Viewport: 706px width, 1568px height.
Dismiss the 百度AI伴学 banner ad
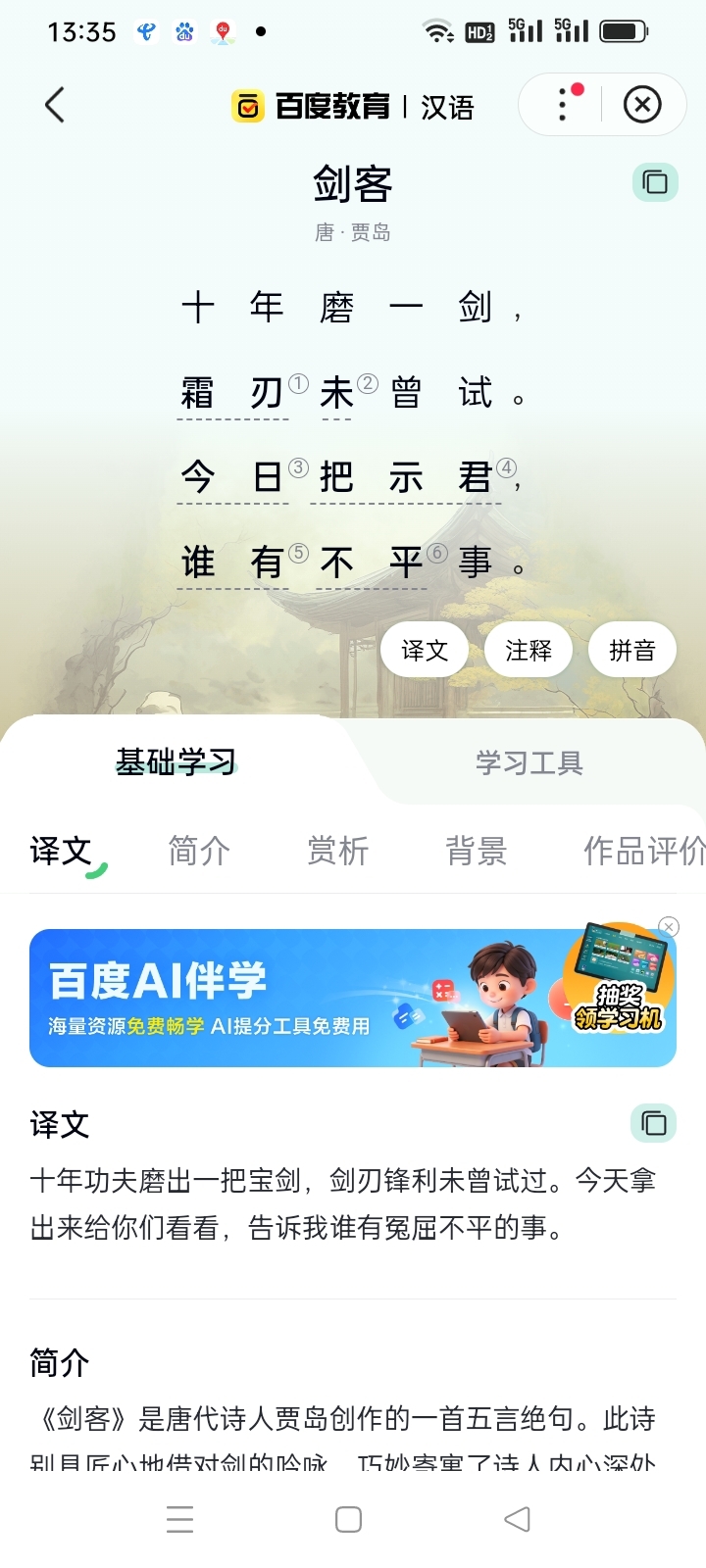[x=669, y=927]
